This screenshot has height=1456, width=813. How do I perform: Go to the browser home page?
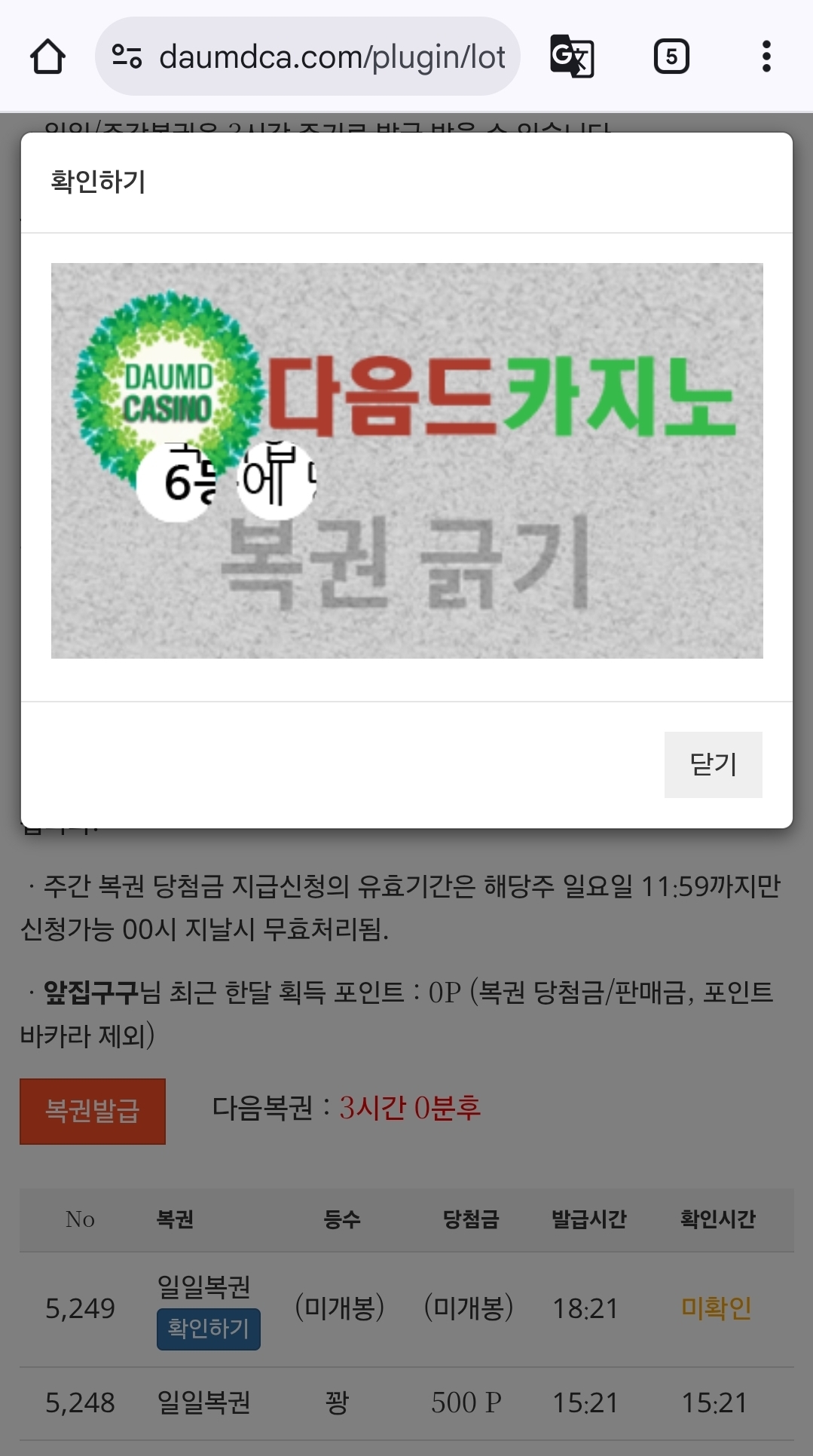tap(47, 57)
